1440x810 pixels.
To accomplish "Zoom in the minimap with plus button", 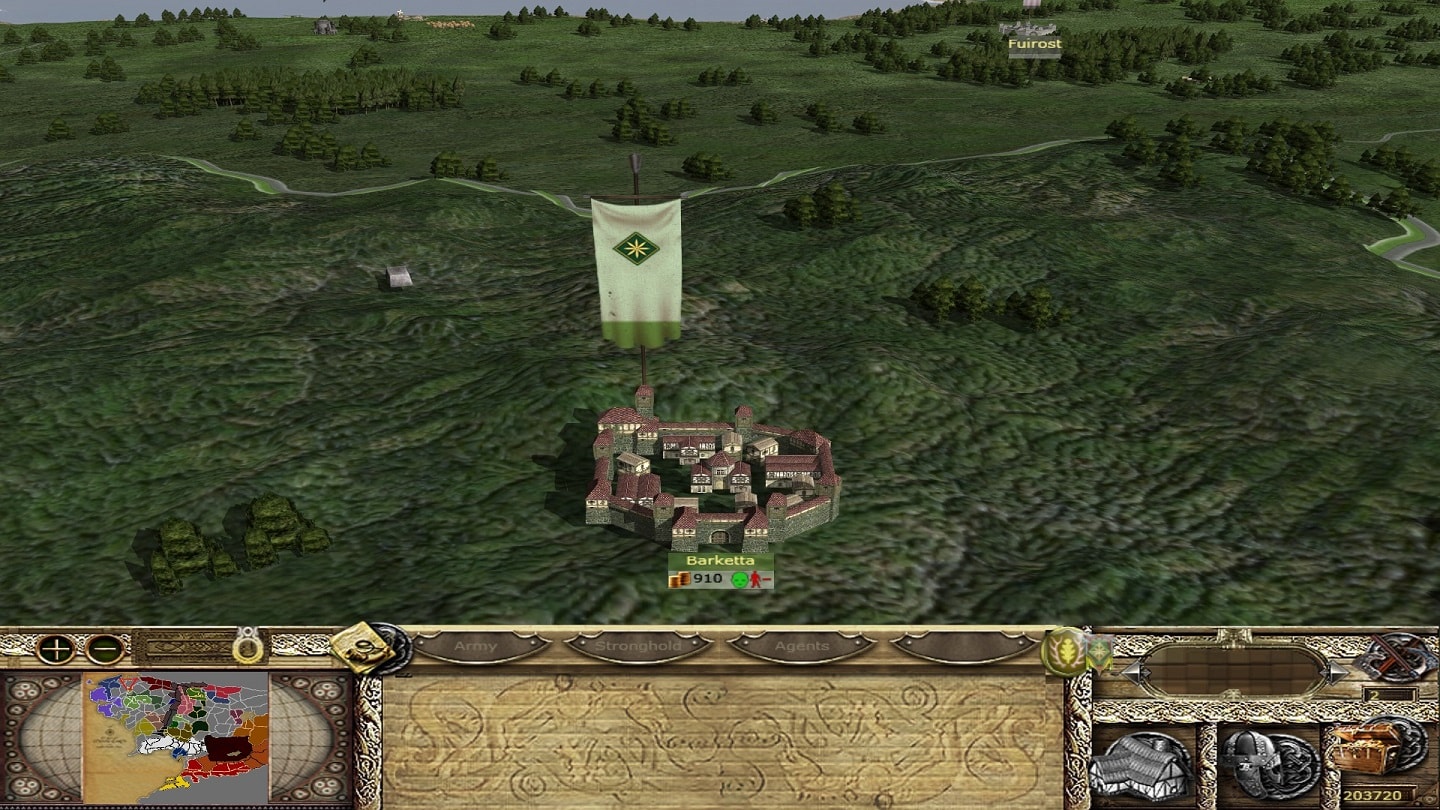I will (x=56, y=650).
